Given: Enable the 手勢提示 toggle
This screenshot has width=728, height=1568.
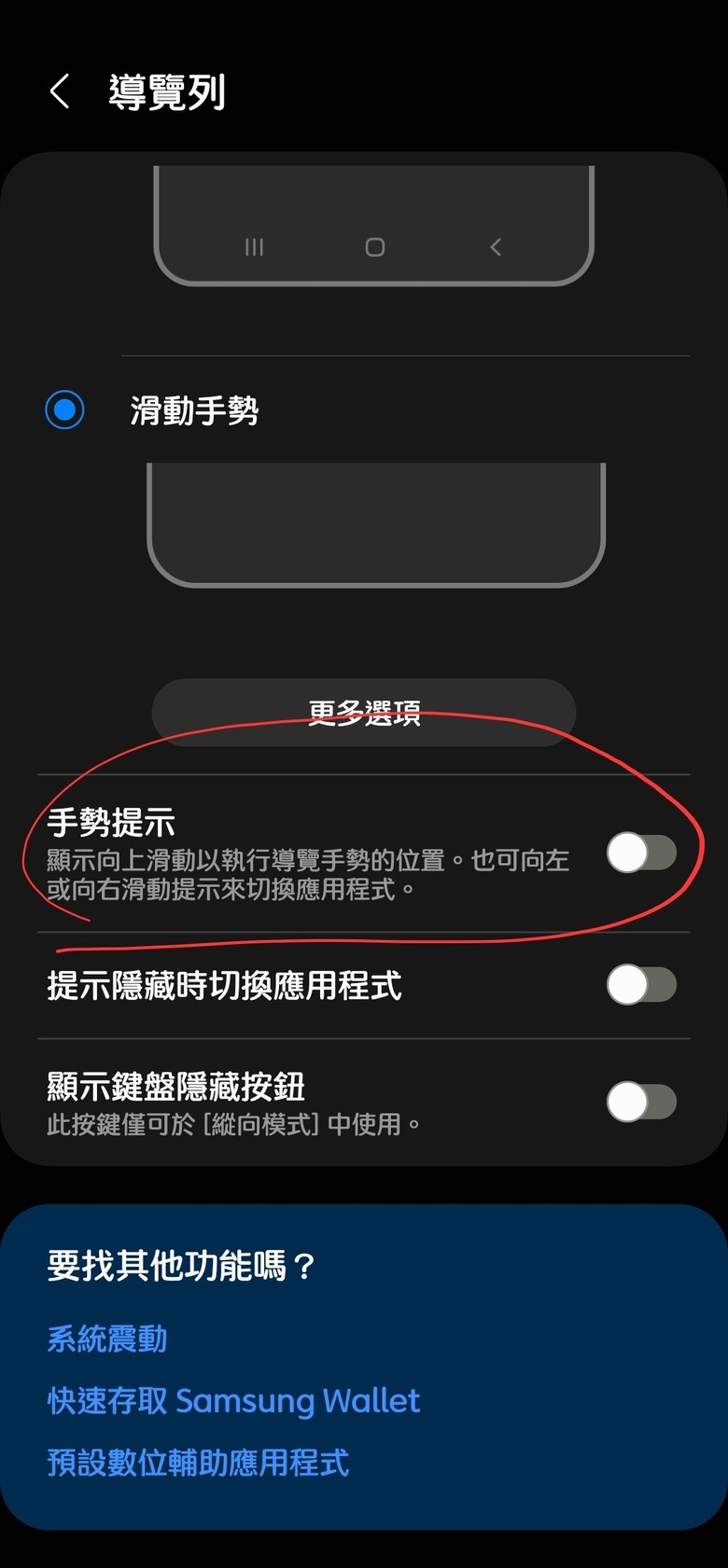Looking at the screenshot, I should pyautogui.click(x=641, y=853).
